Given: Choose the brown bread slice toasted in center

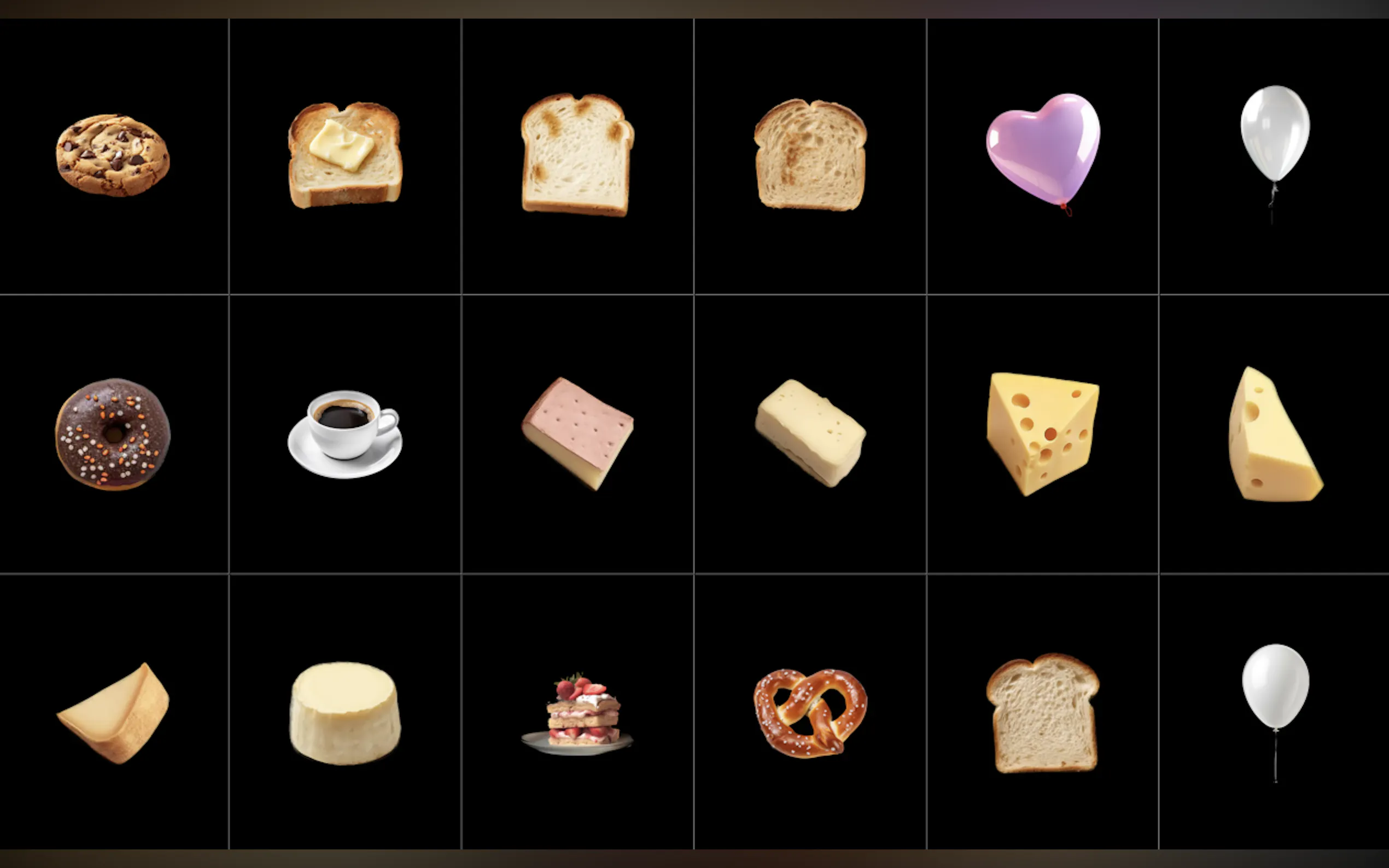Looking at the screenshot, I should pos(810,155).
